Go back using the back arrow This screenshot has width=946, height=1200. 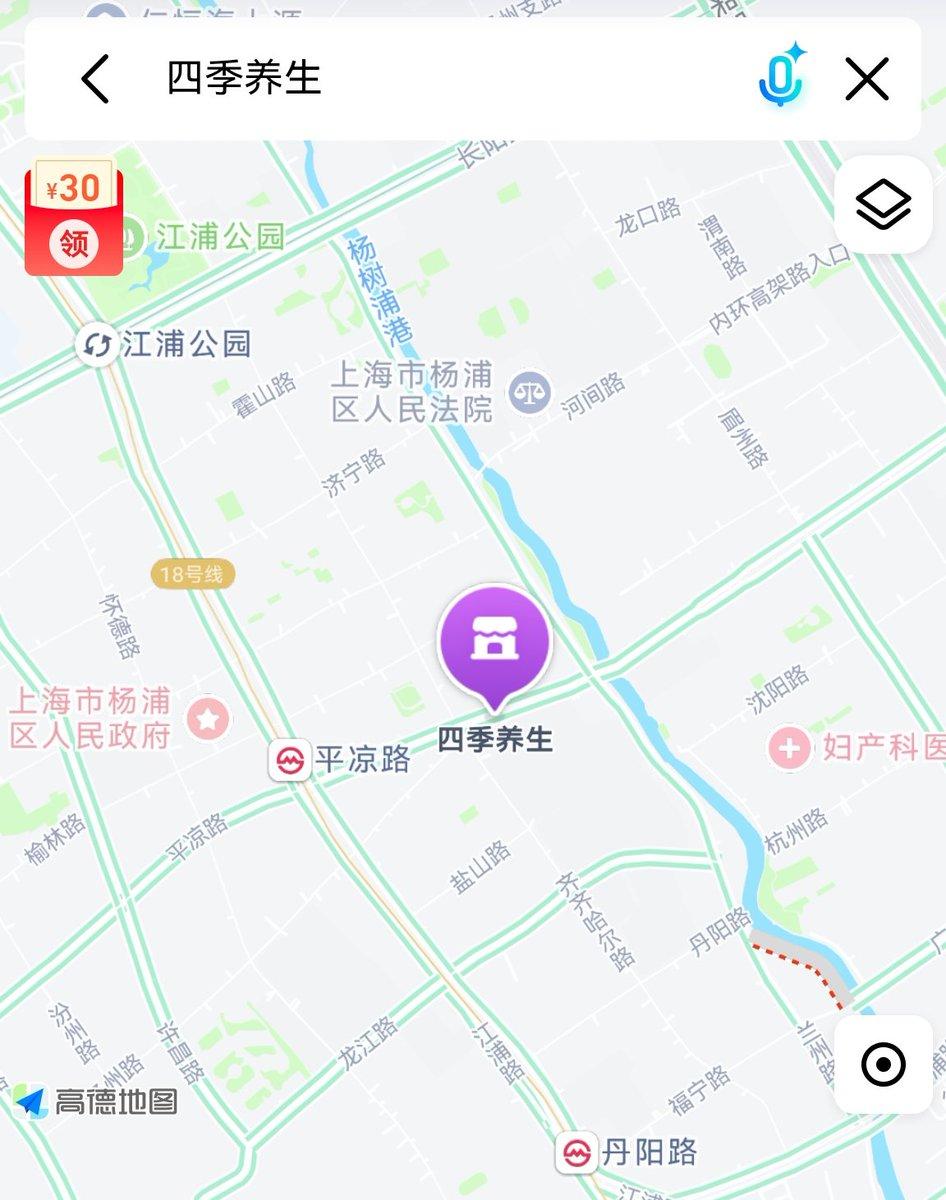pos(96,79)
